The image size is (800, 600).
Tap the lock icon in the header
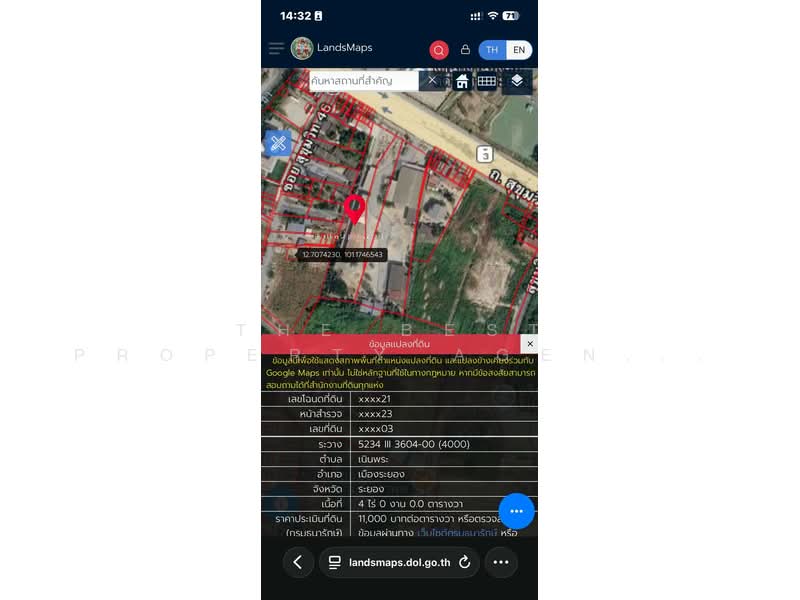[465, 50]
